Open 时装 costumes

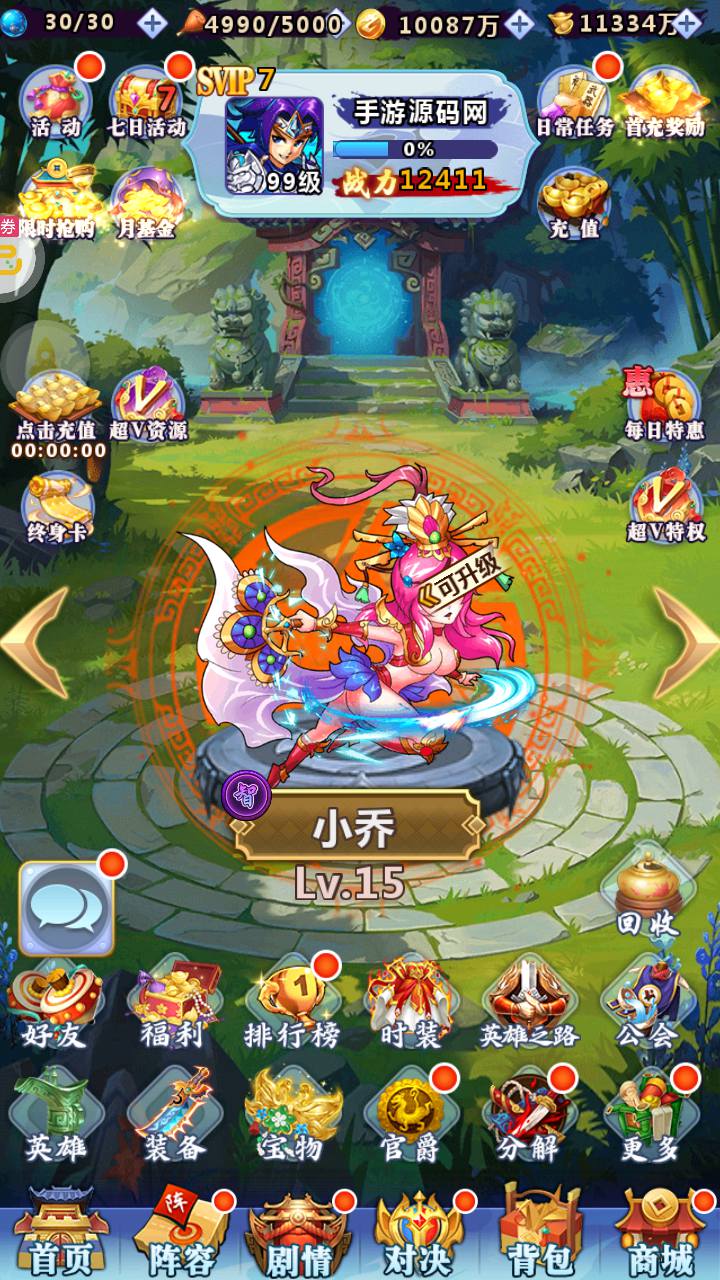pyautogui.click(x=410, y=1005)
